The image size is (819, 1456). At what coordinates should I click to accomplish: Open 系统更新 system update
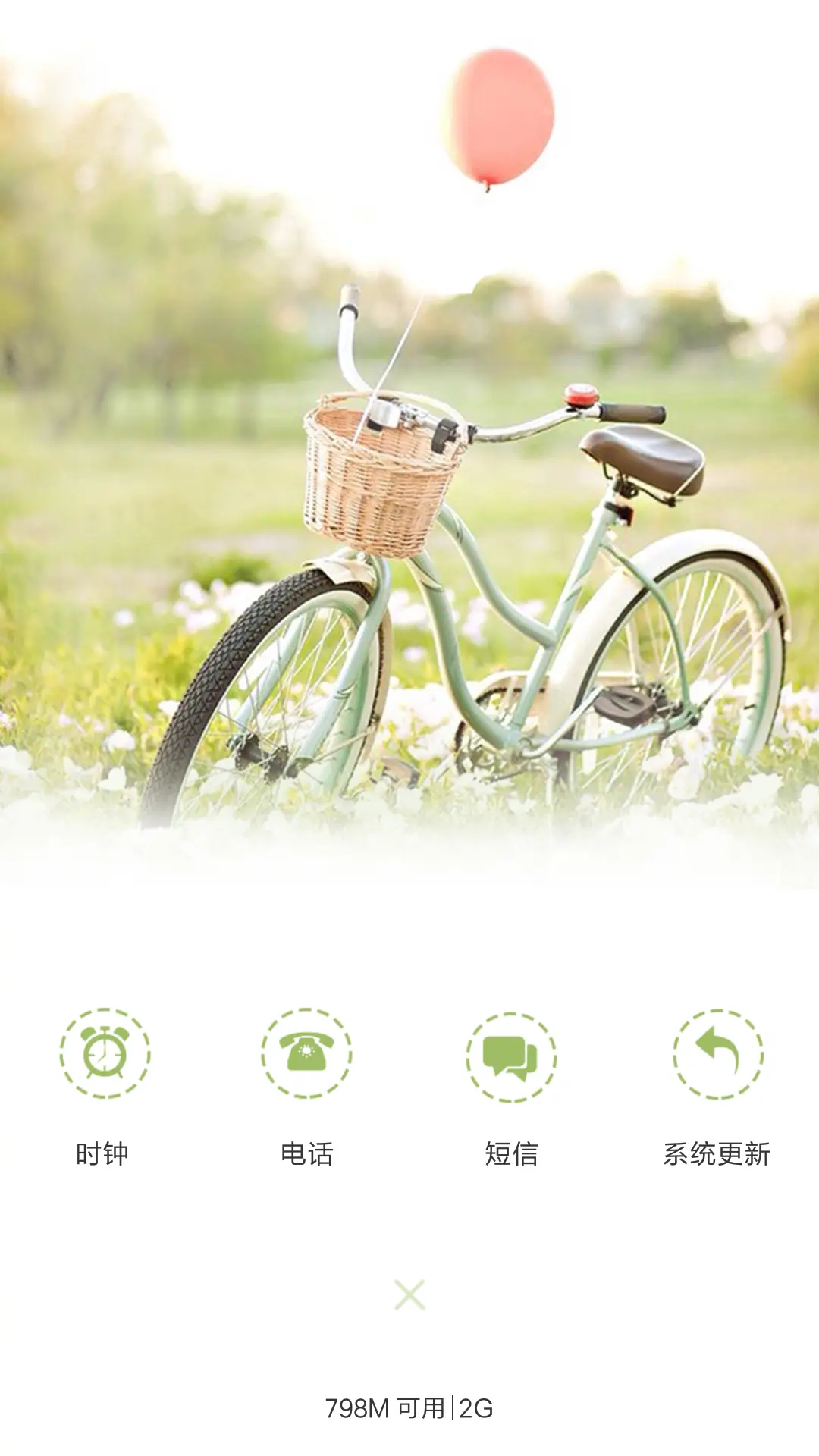(717, 1053)
